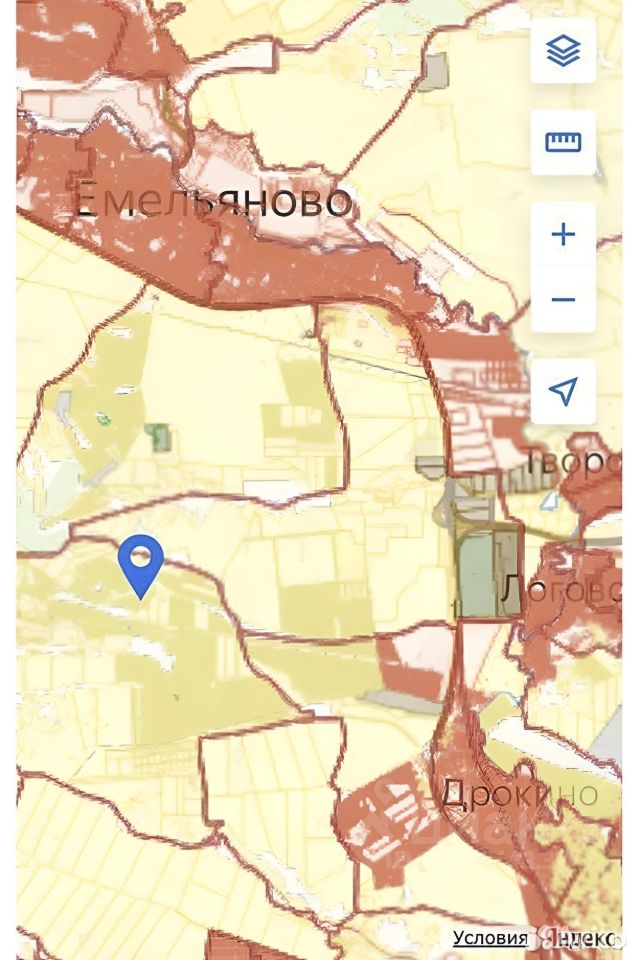Image resolution: width=639 pixels, height=960 pixels.
Task: Activate the ruler measurement tool
Action: pos(563,142)
